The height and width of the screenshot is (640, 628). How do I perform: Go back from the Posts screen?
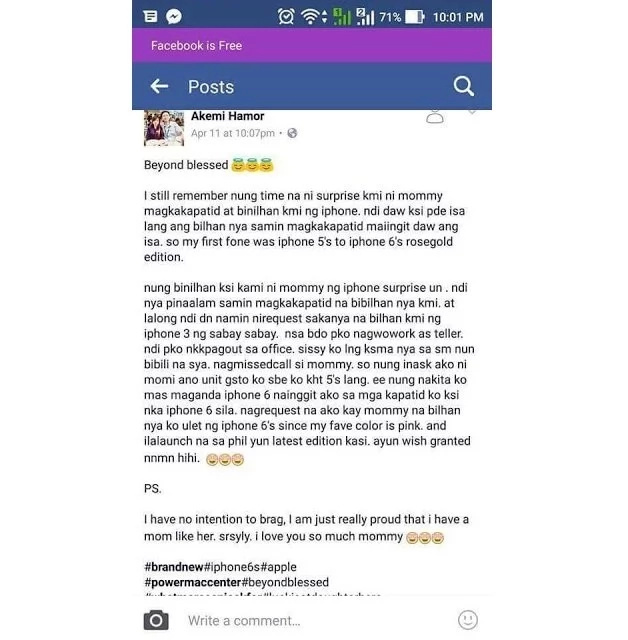pos(159,87)
